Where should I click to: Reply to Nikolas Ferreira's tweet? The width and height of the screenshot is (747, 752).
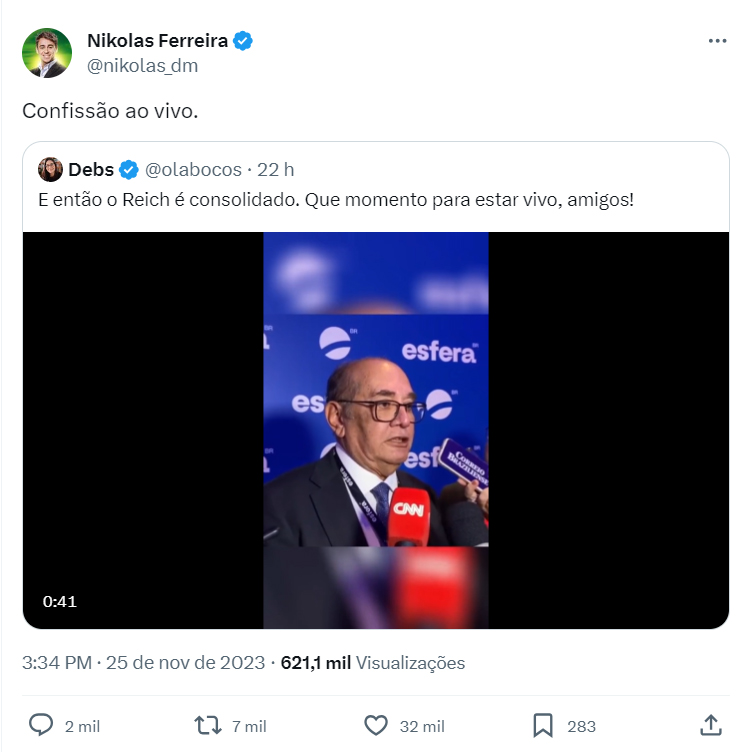pyautogui.click(x=41, y=725)
